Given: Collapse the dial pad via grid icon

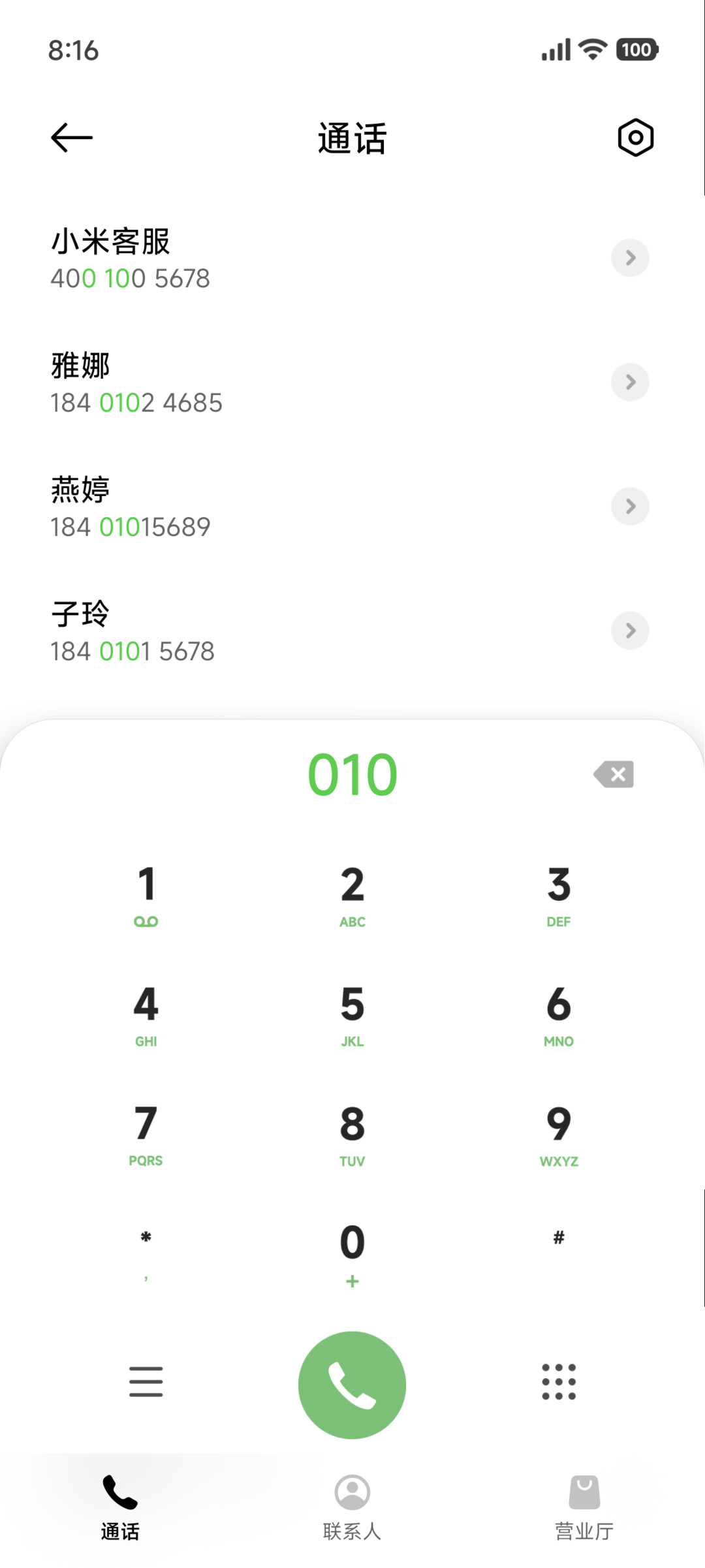Looking at the screenshot, I should 559,1381.
